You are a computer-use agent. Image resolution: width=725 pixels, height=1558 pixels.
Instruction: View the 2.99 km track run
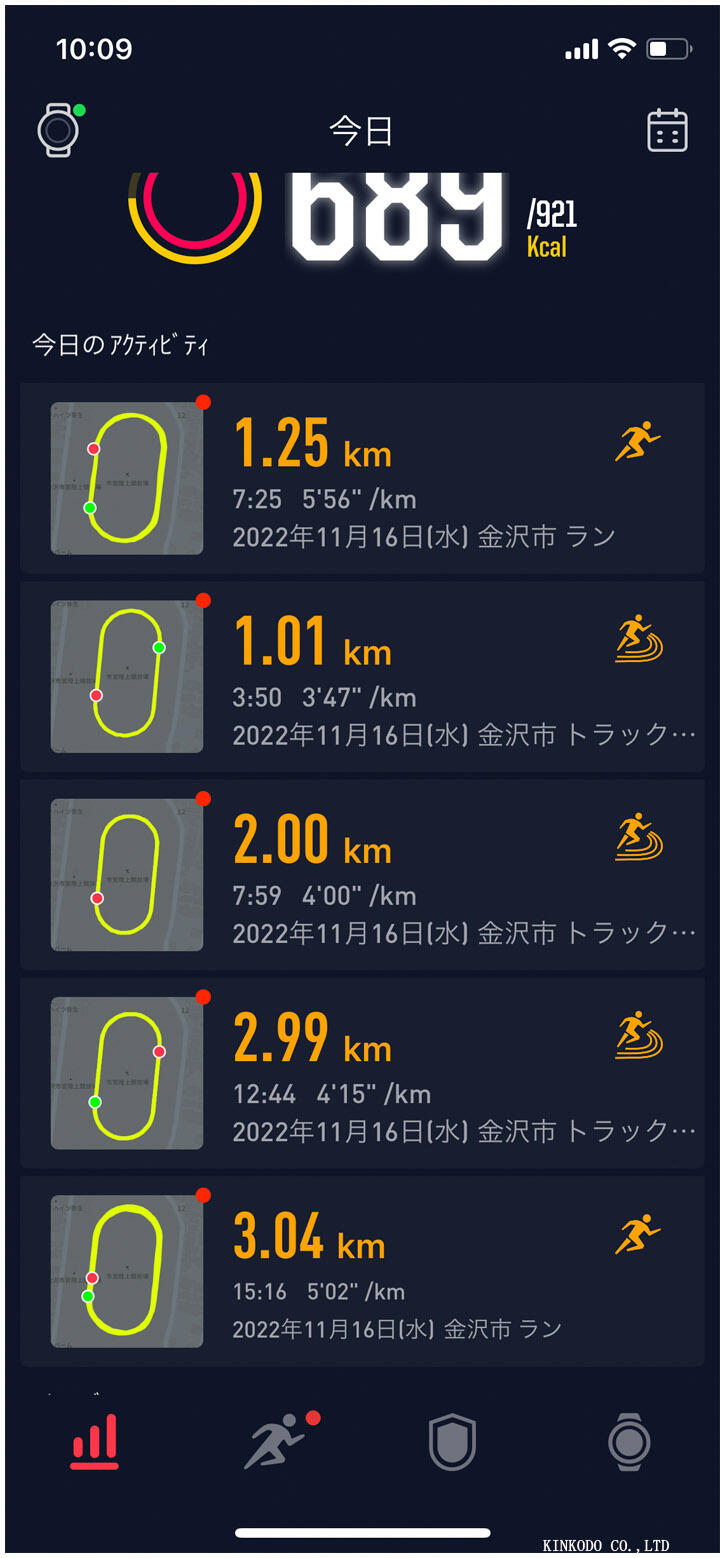point(362,1072)
